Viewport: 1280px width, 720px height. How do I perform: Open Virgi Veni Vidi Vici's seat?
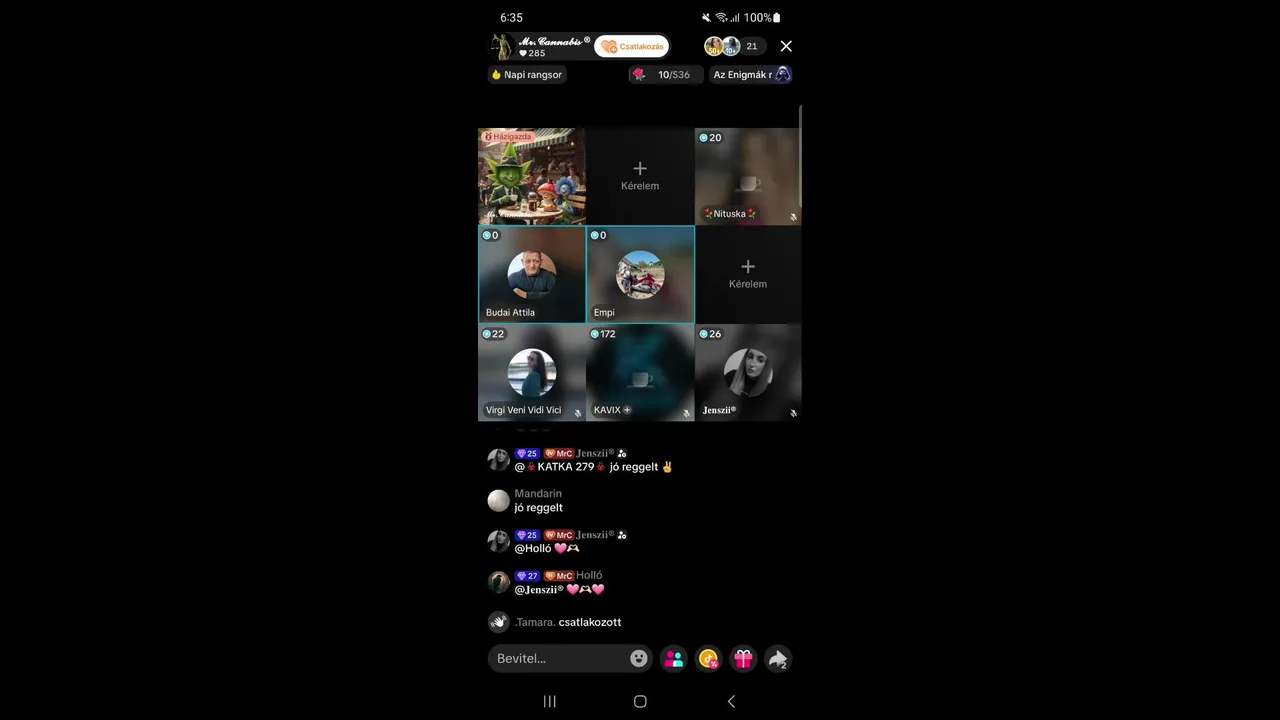click(532, 372)
